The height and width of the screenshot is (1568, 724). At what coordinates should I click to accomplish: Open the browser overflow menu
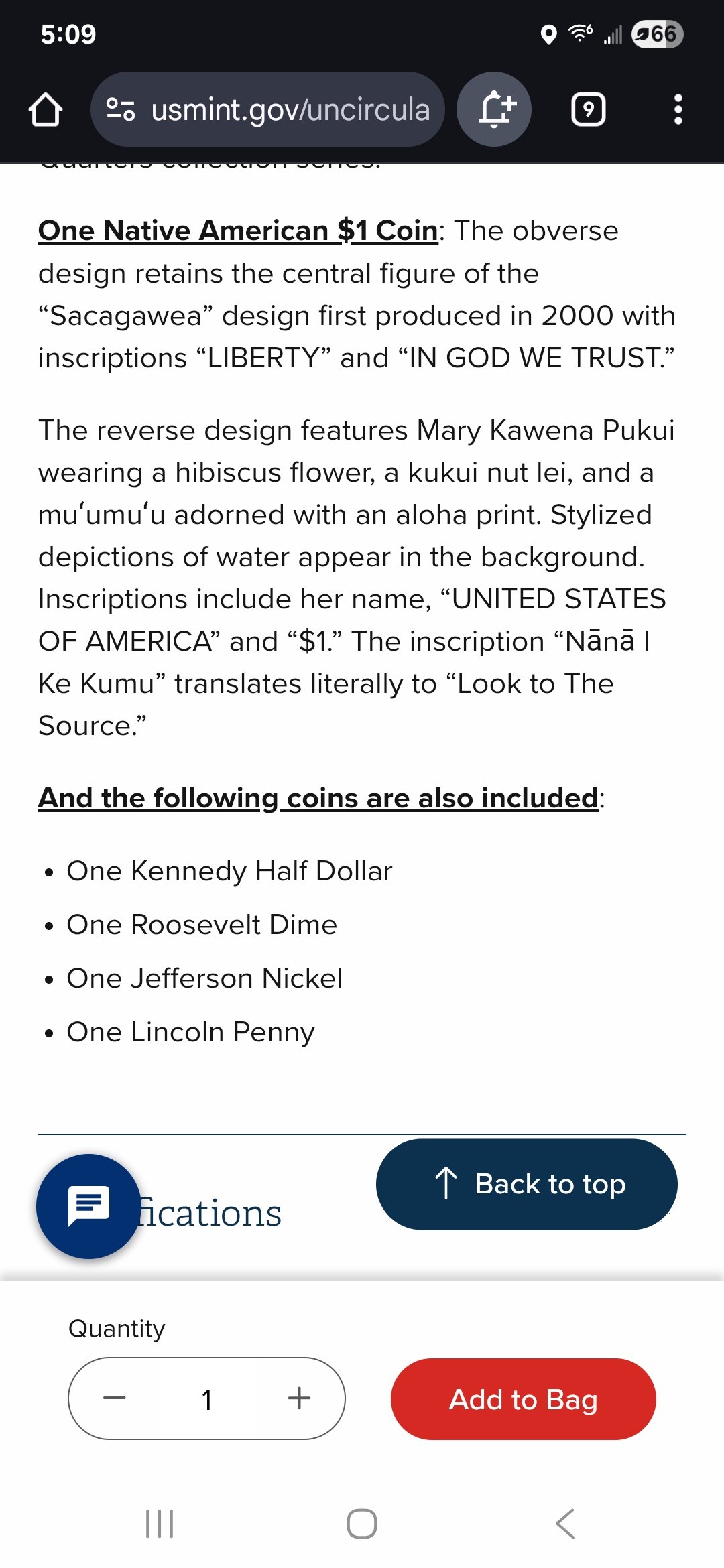coord(678,109)
